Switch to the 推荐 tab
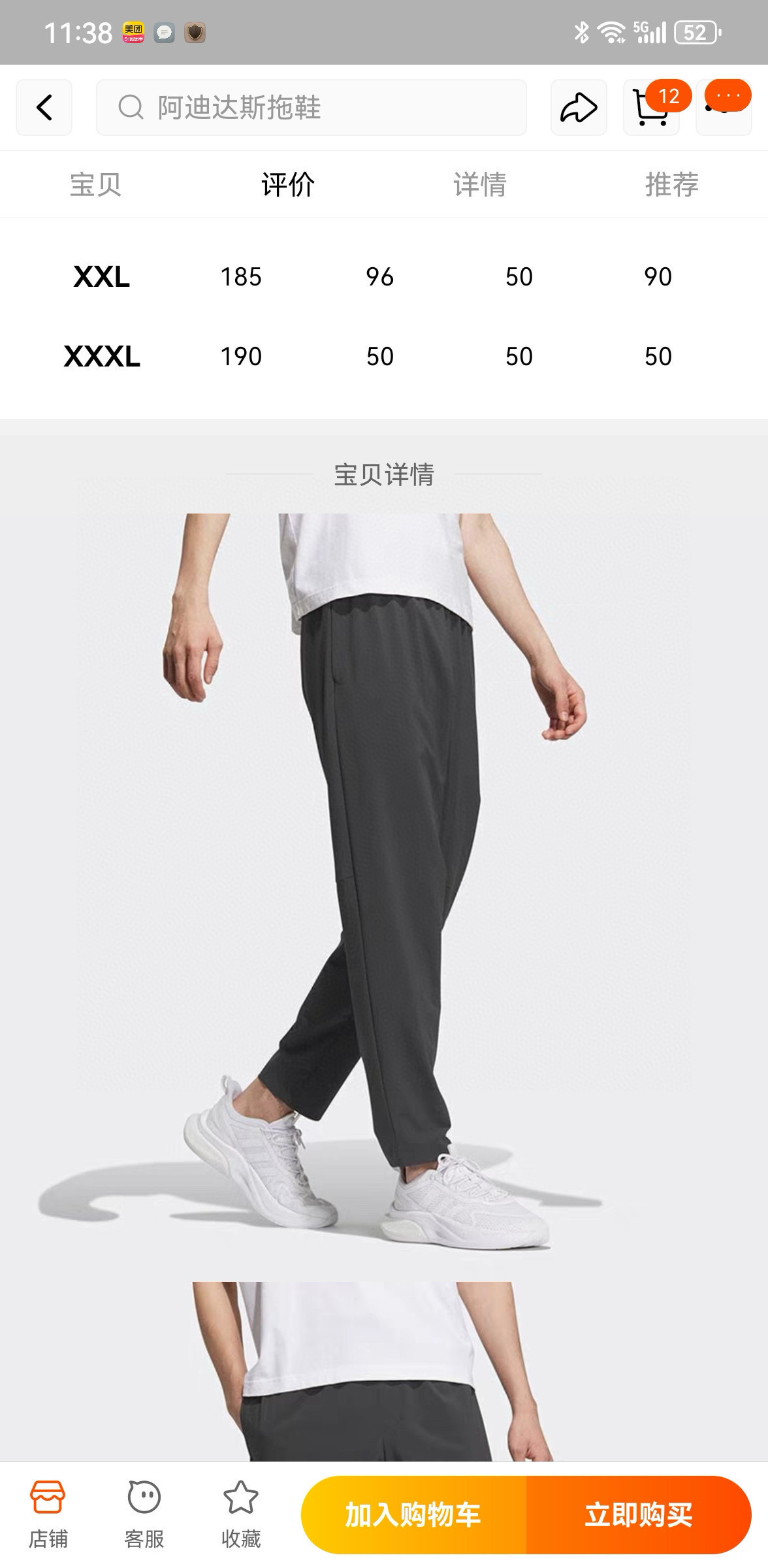Image resolution: width=768 pixels, height=1568 pixels. pos(671,184)
